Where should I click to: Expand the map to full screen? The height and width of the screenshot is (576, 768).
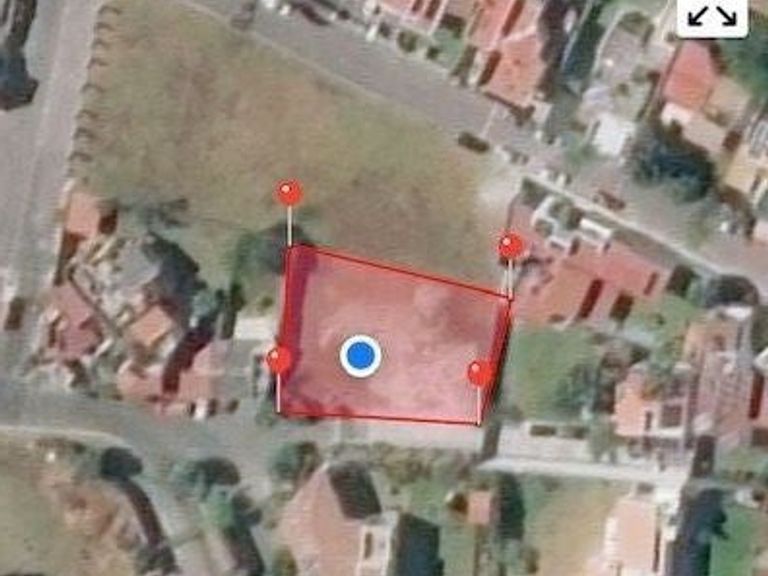point(712,18)
